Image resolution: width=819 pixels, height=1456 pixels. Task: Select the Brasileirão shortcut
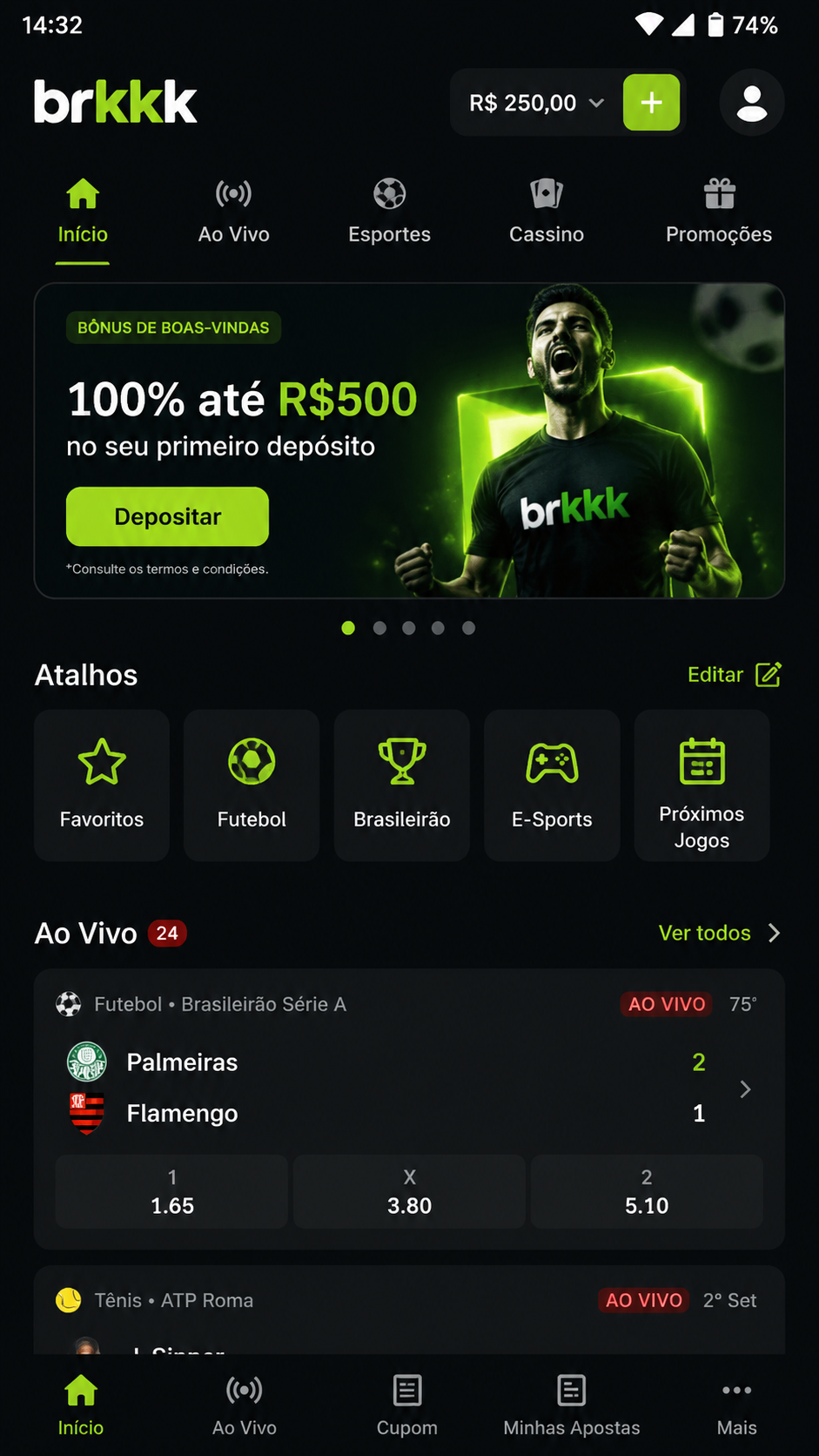pyautogui.click(x=402, y=785)
